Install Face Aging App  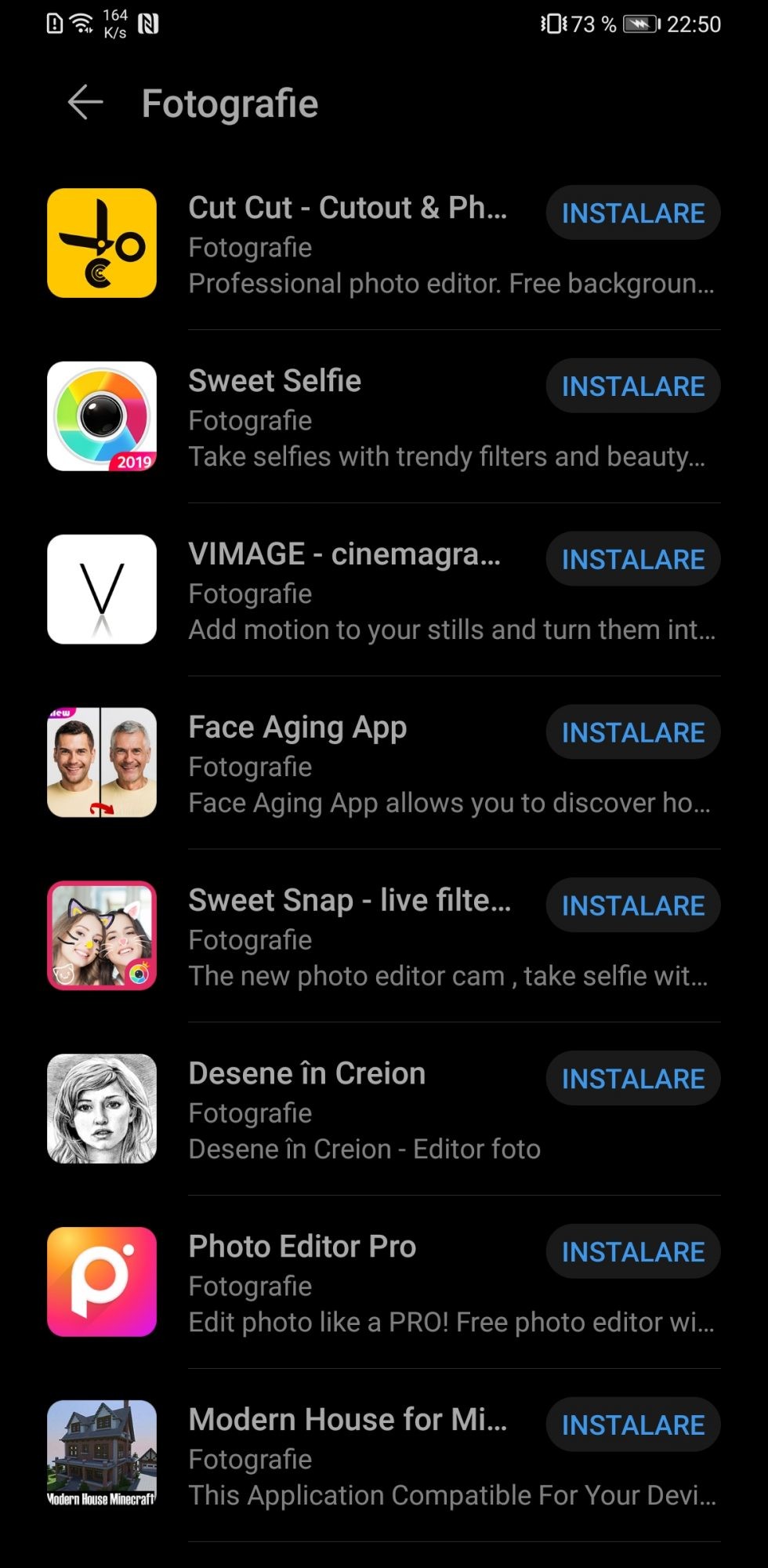(632, 733)
